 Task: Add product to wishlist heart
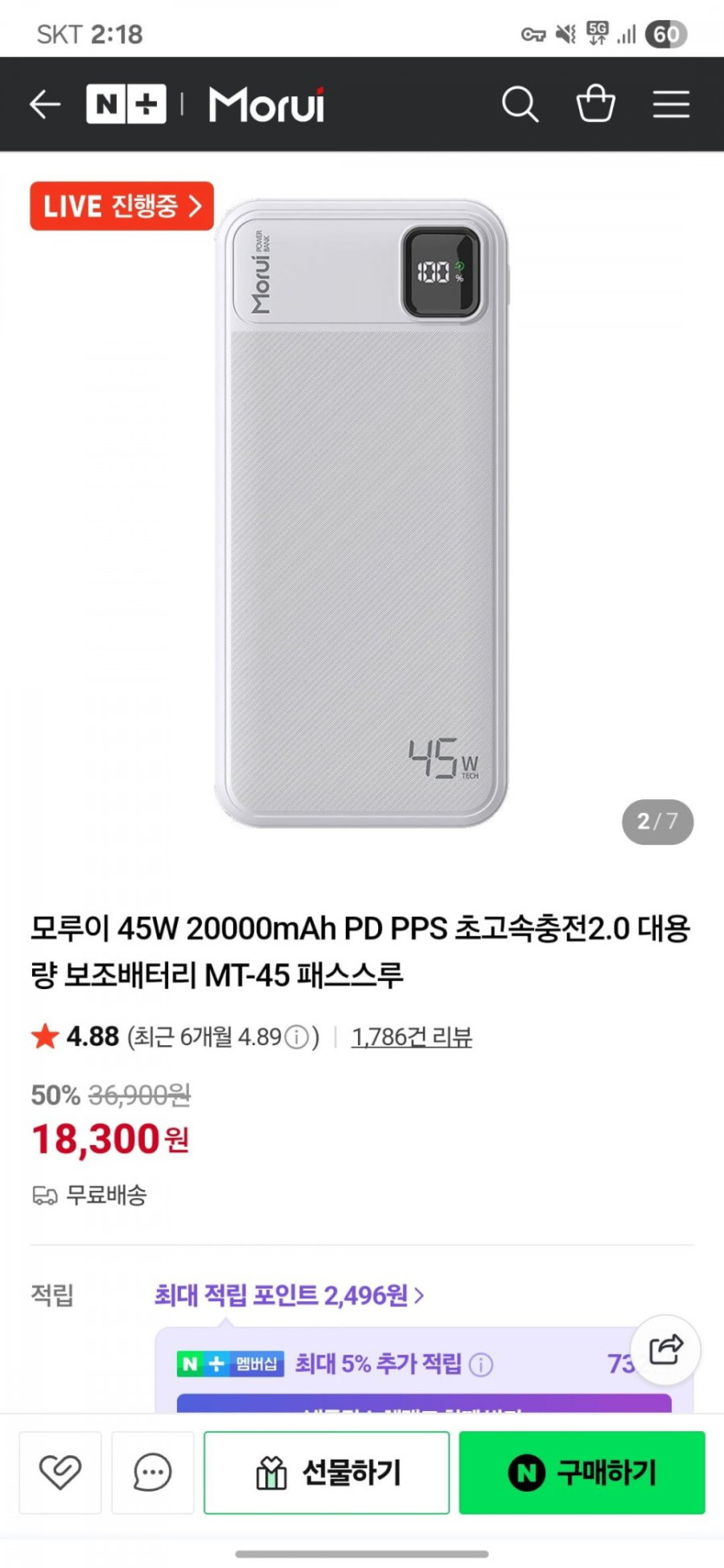[x=60, y=1473]
